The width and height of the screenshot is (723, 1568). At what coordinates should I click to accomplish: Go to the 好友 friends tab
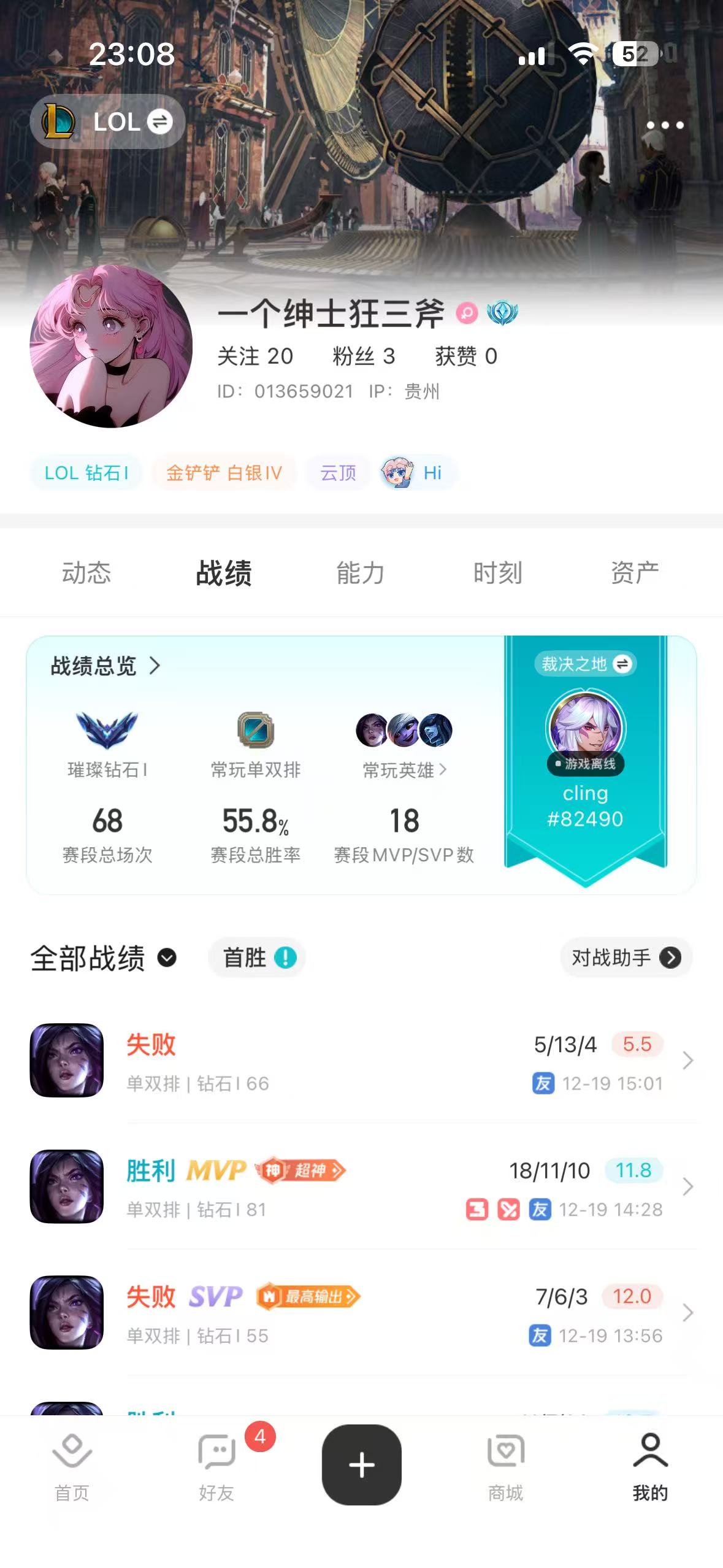click(x=216, y=1466)
